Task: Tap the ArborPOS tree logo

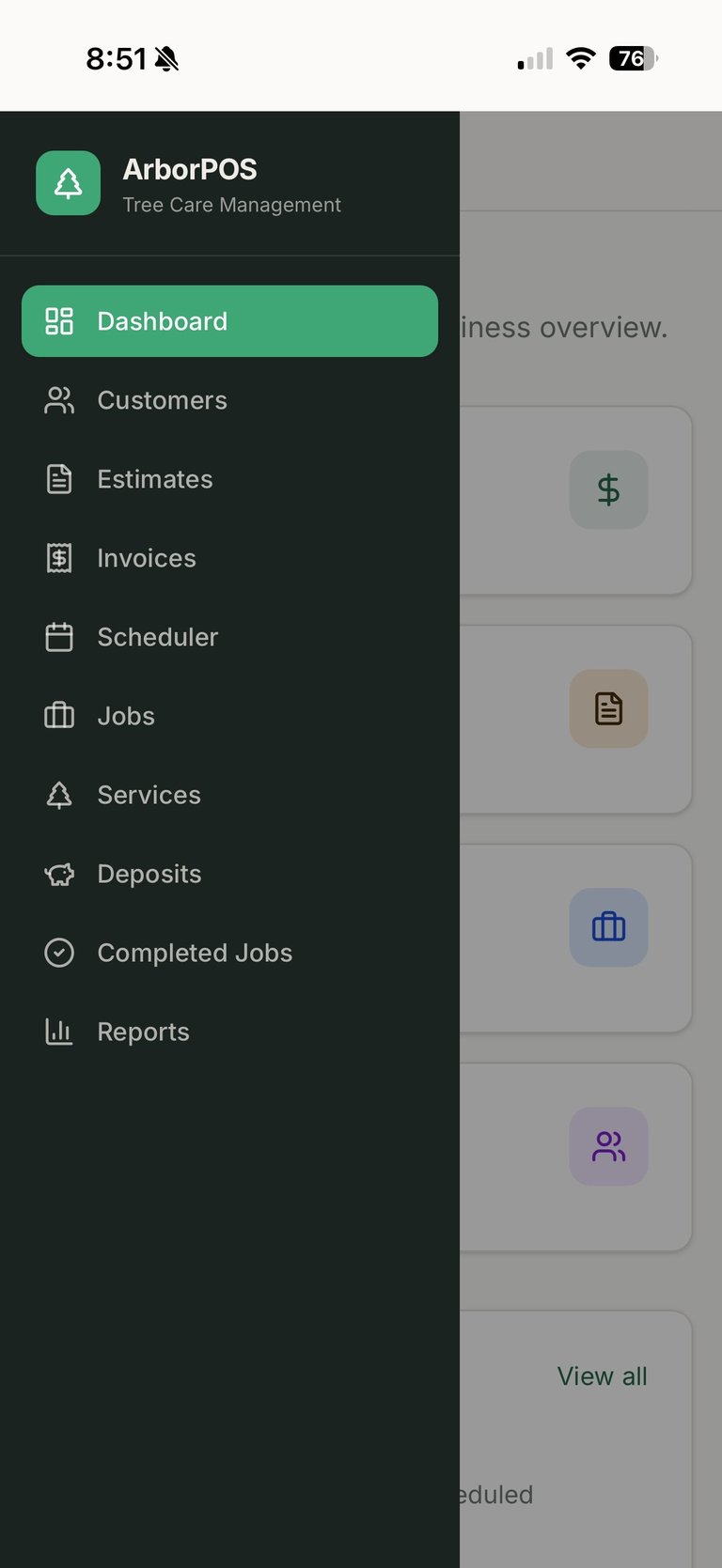Action: tap(68, 182)
